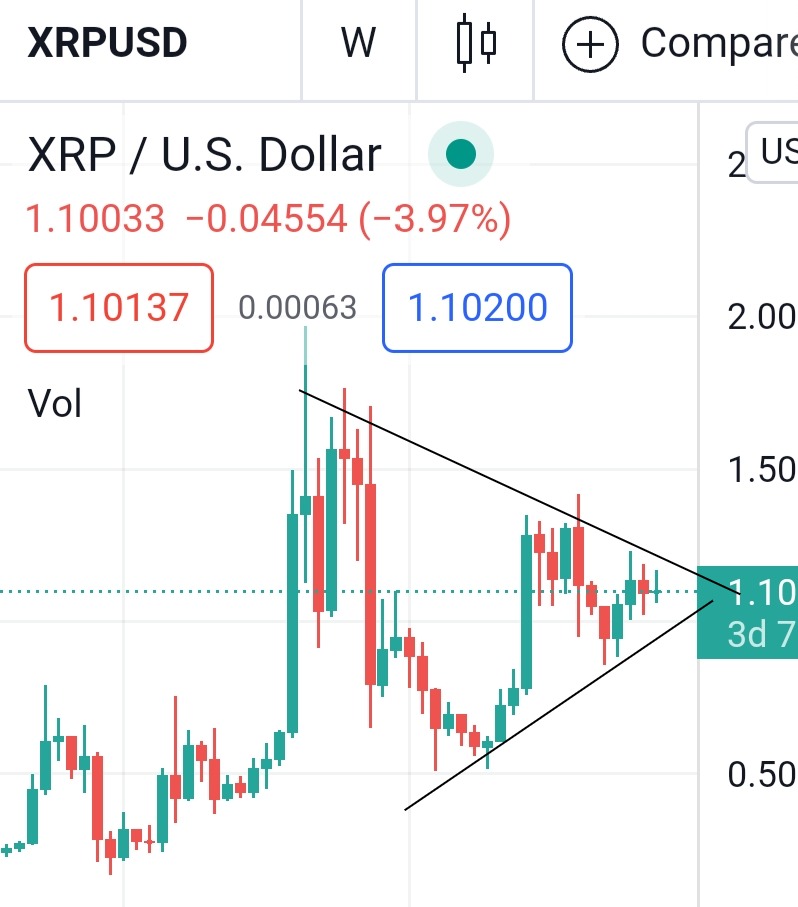
Task: Open the Vol indicator legend
Action: tap(54, 404)
